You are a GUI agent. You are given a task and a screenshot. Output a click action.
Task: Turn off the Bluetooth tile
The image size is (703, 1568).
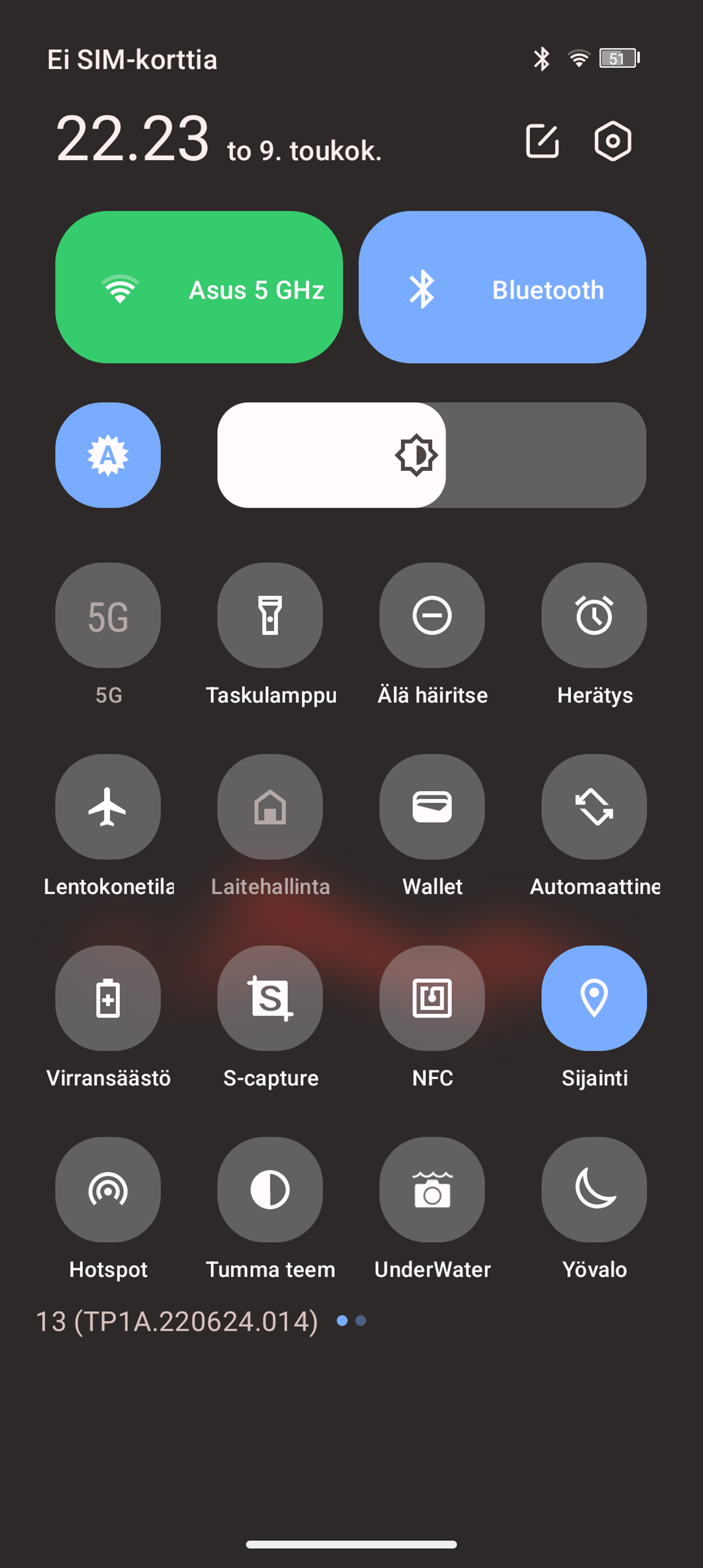(503, 287)
